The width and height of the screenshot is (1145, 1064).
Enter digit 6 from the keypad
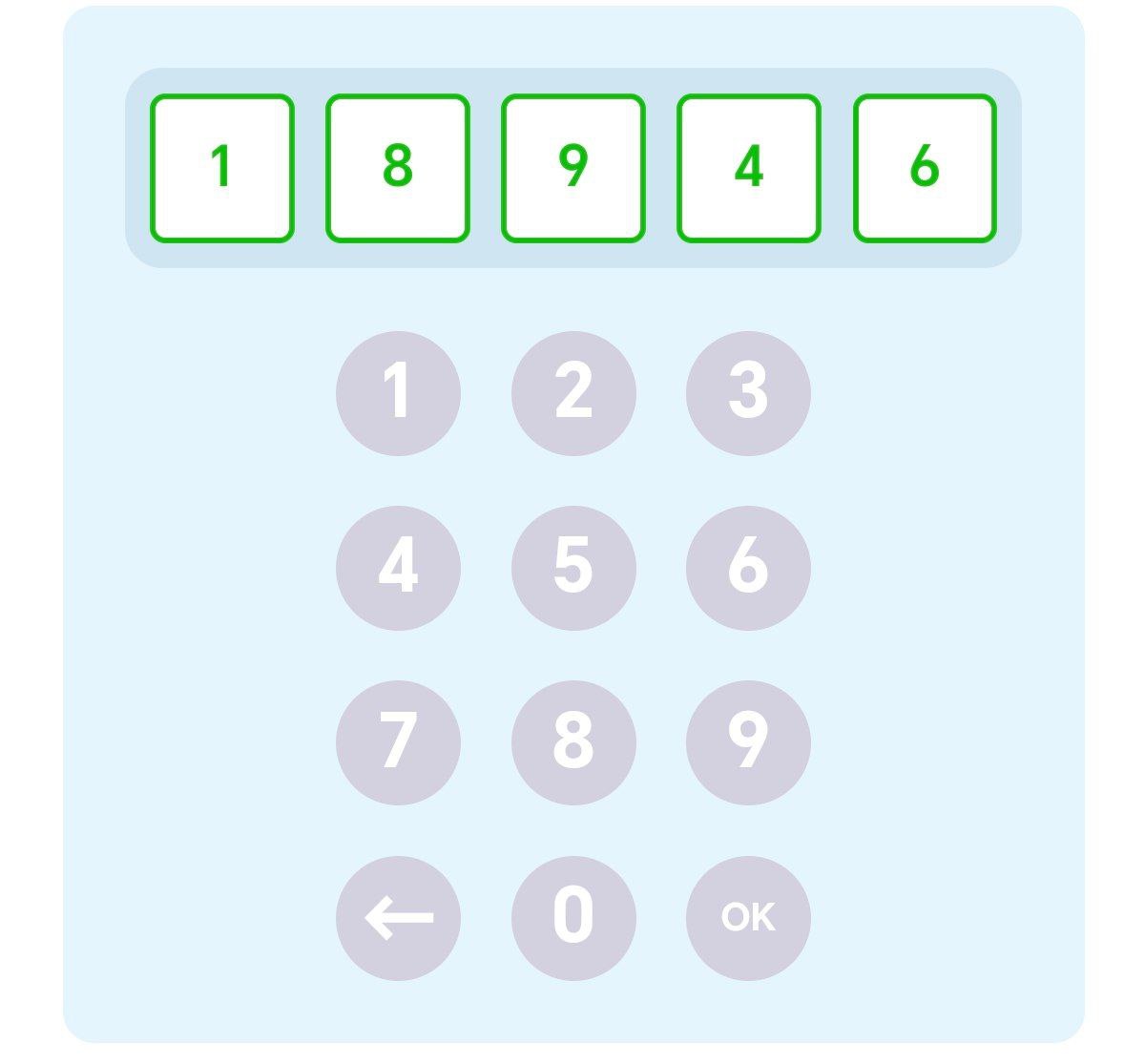(x=748, y=568)
